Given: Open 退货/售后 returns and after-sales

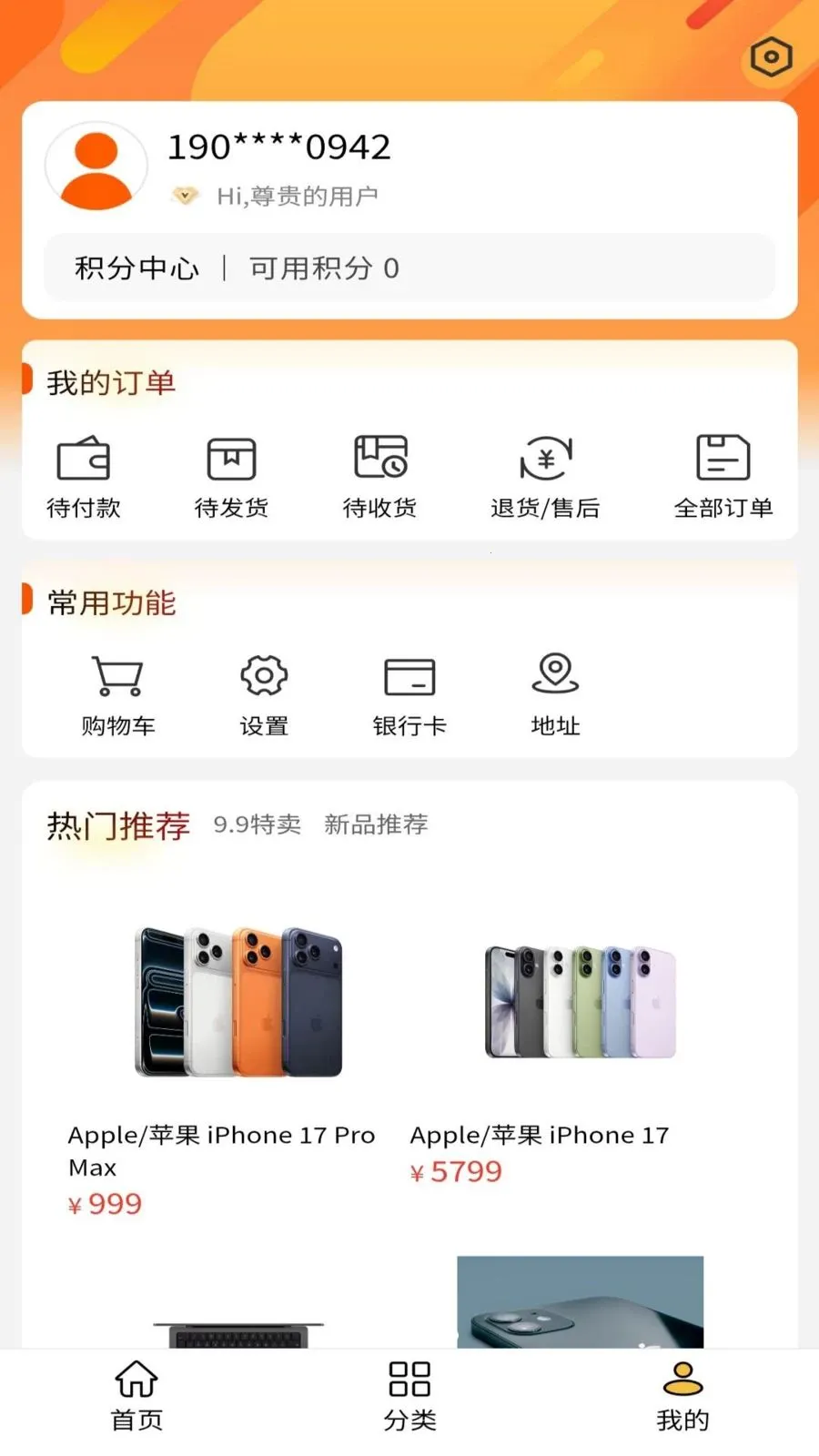Looking at the screenshot, I should click(543, 473).
